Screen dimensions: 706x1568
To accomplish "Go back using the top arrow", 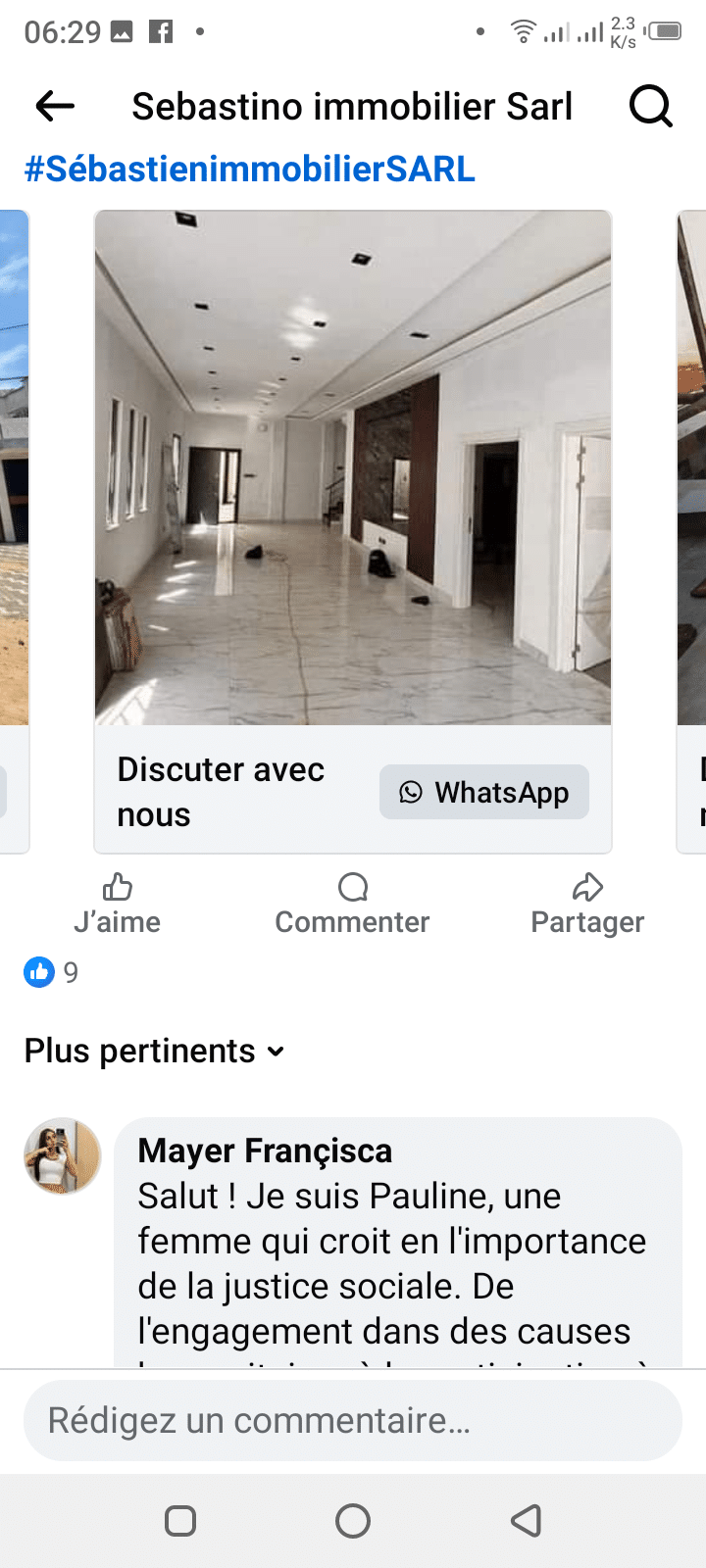I will (55, 106).
